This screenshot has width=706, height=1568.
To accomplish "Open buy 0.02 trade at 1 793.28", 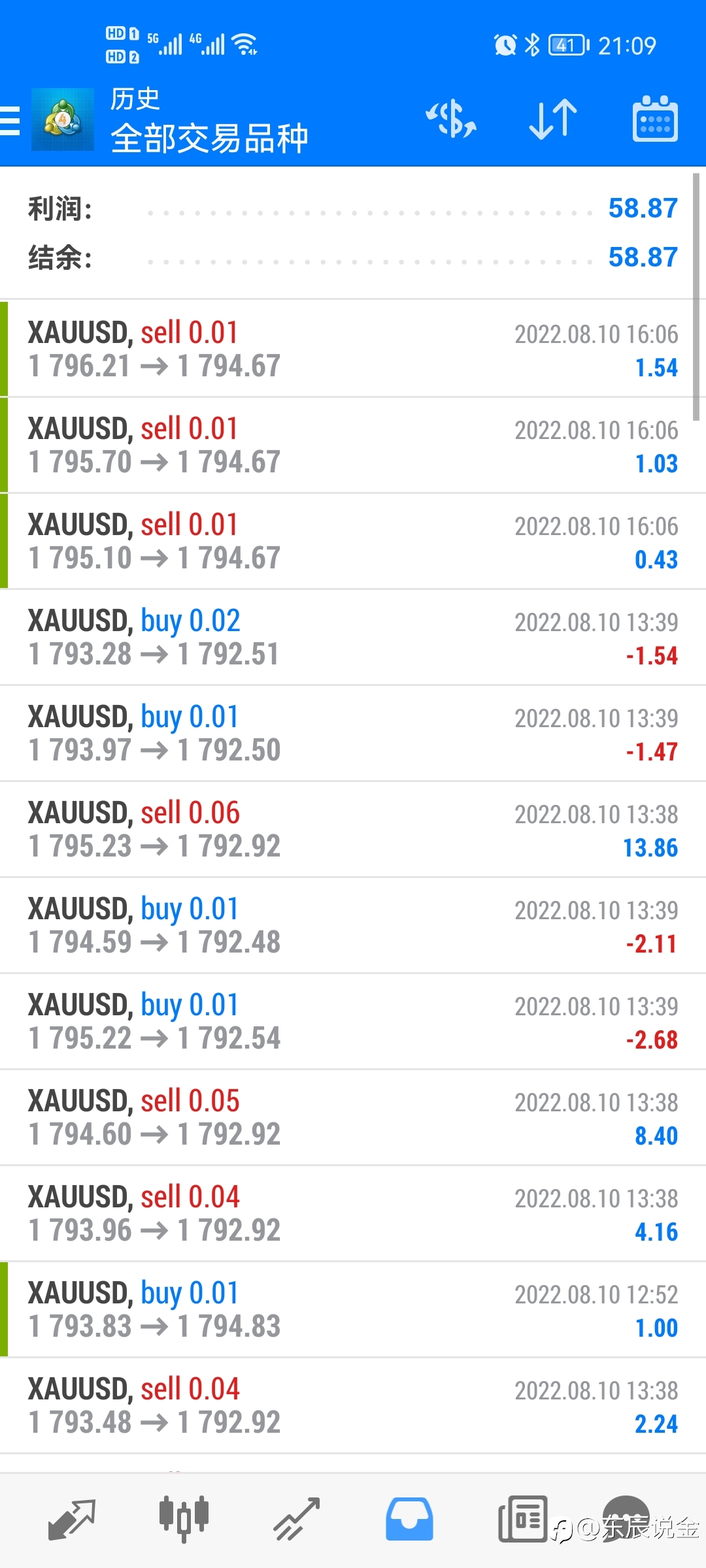I will [353, 637].
